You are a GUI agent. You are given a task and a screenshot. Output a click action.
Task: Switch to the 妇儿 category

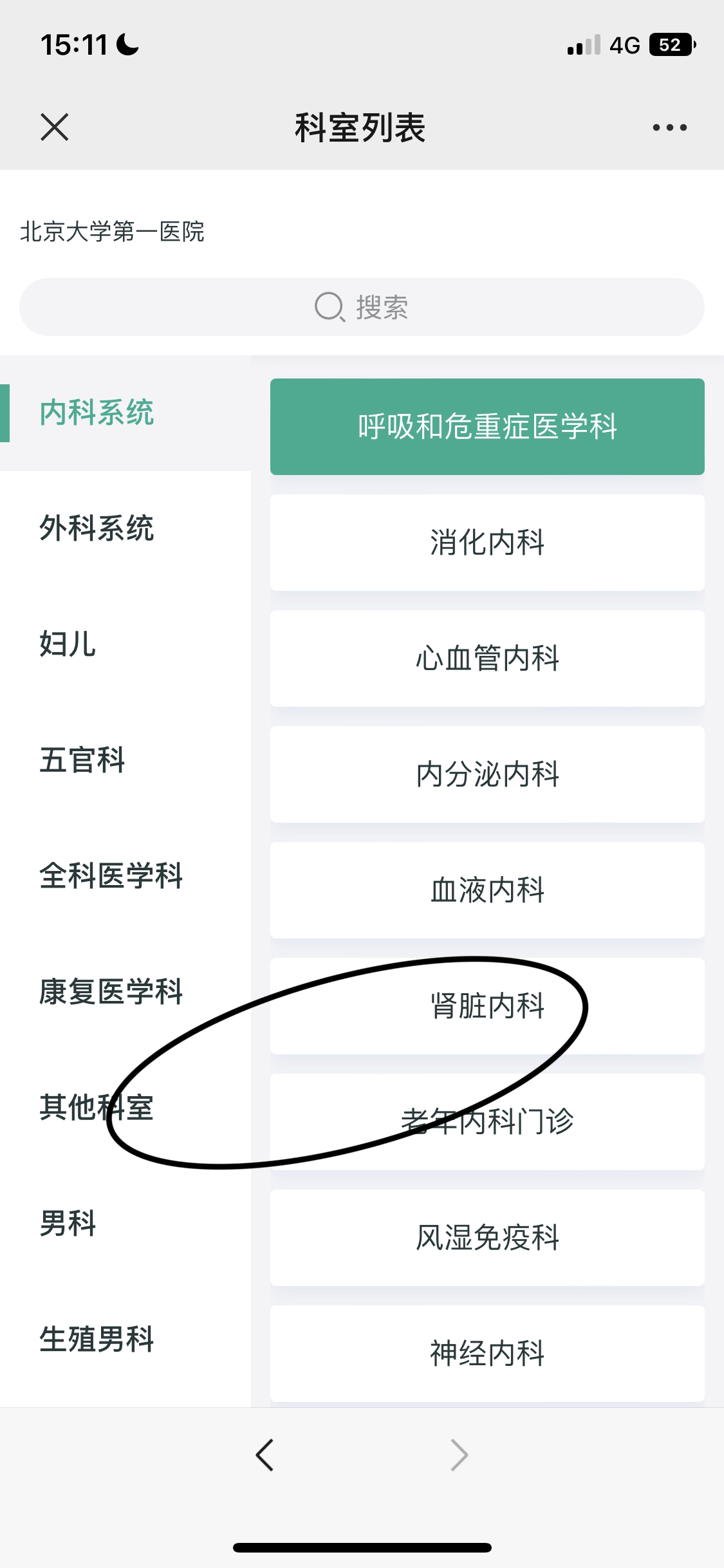(125, 644)
